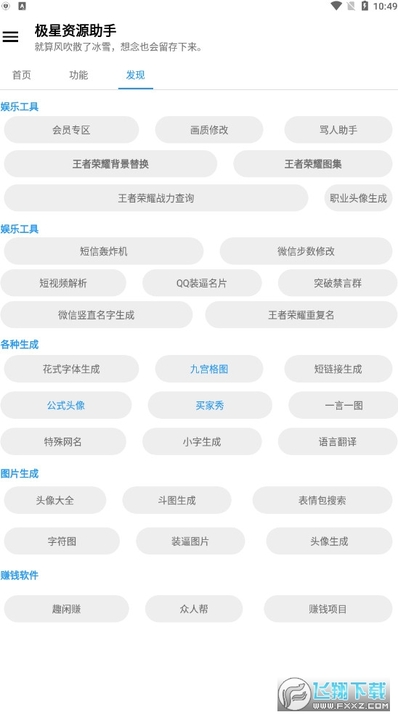The width and height of the screenshot is (398, 720).
Task: Open 语言翻译
Action: [x=337, y=442]
